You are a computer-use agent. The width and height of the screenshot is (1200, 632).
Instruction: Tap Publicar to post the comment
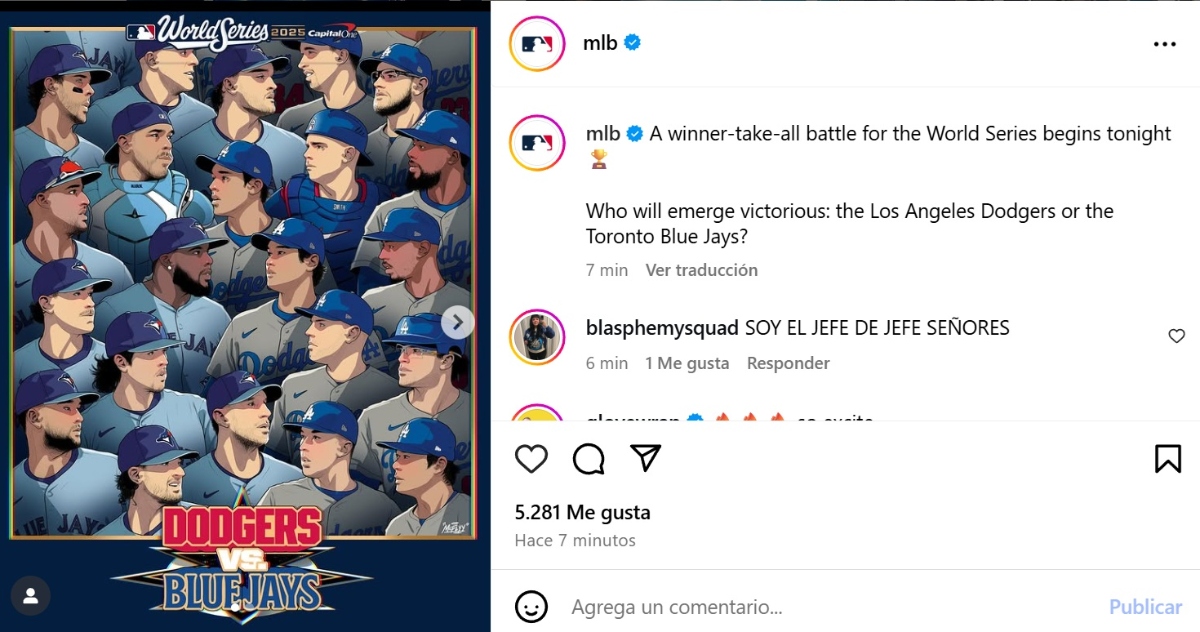[1145, 607]
